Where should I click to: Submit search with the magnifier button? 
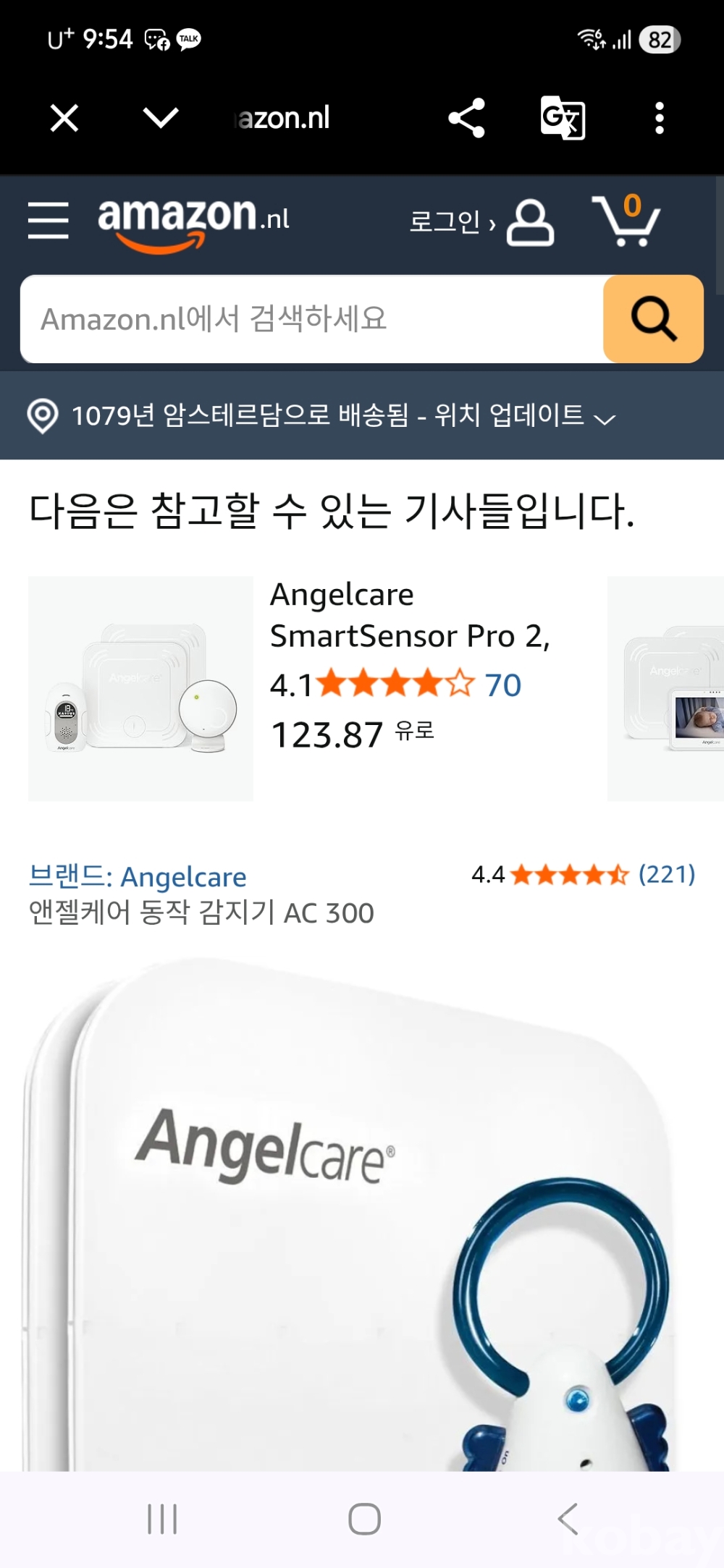653,319
